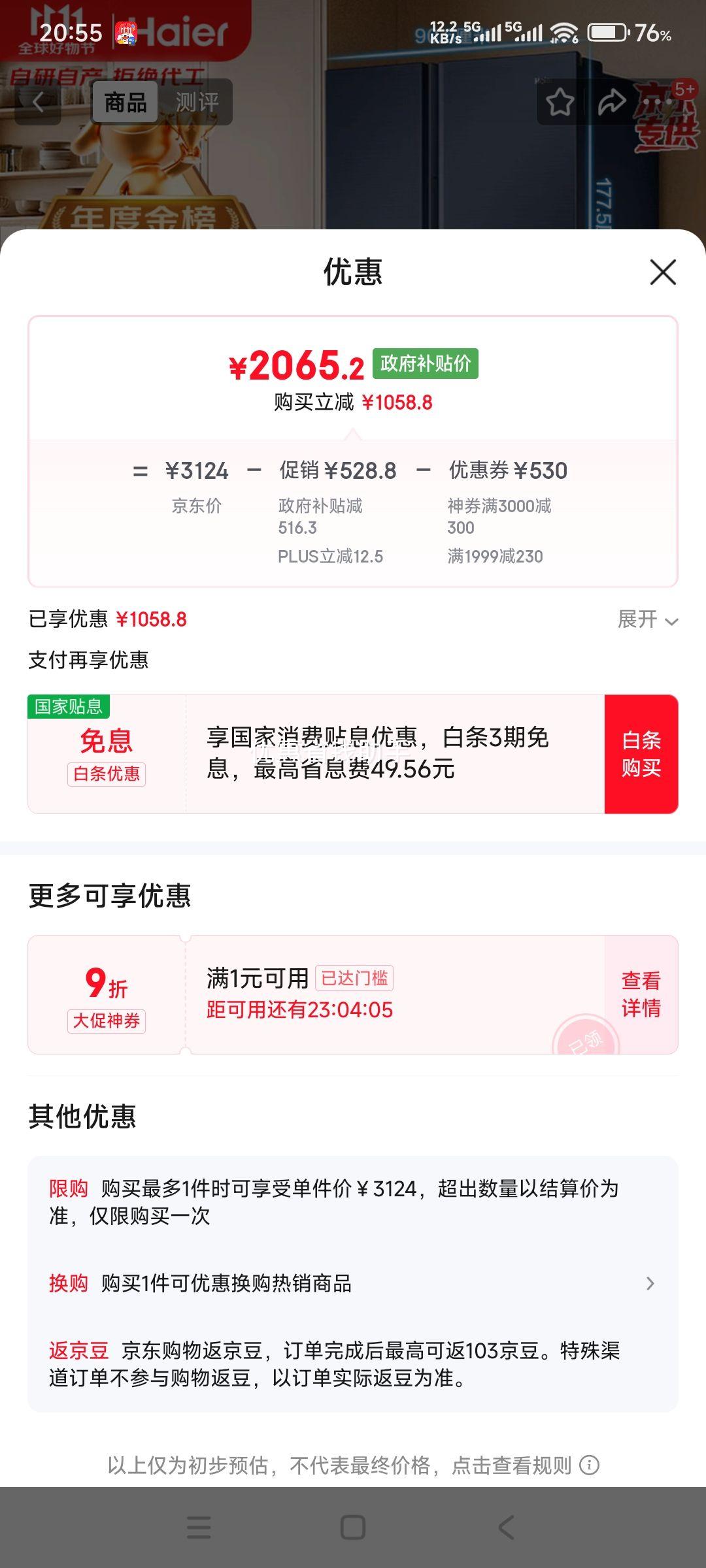
Task: Open 查看详情 for the 9折 大促神券
Action: (x=641, y=994)
